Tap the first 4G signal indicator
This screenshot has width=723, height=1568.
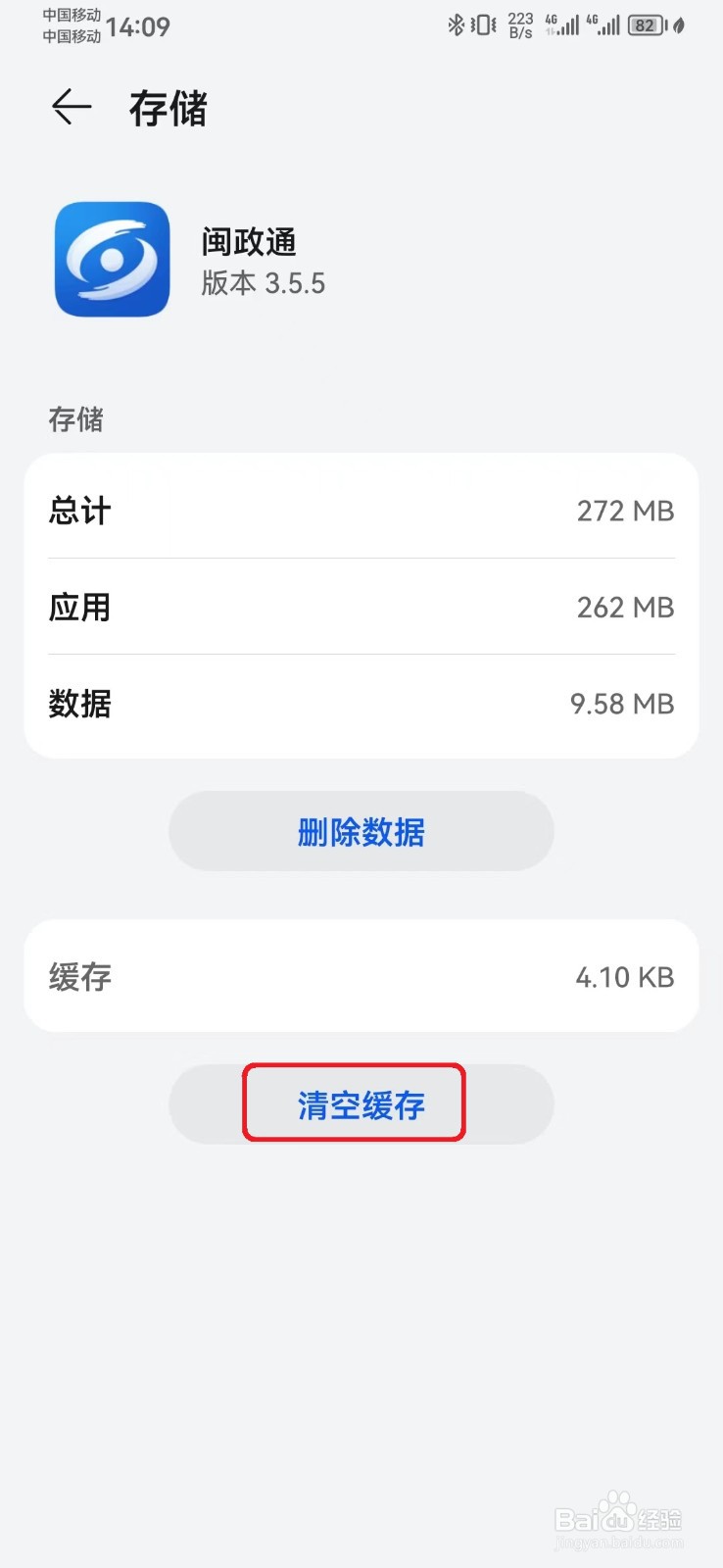[563, 25]
